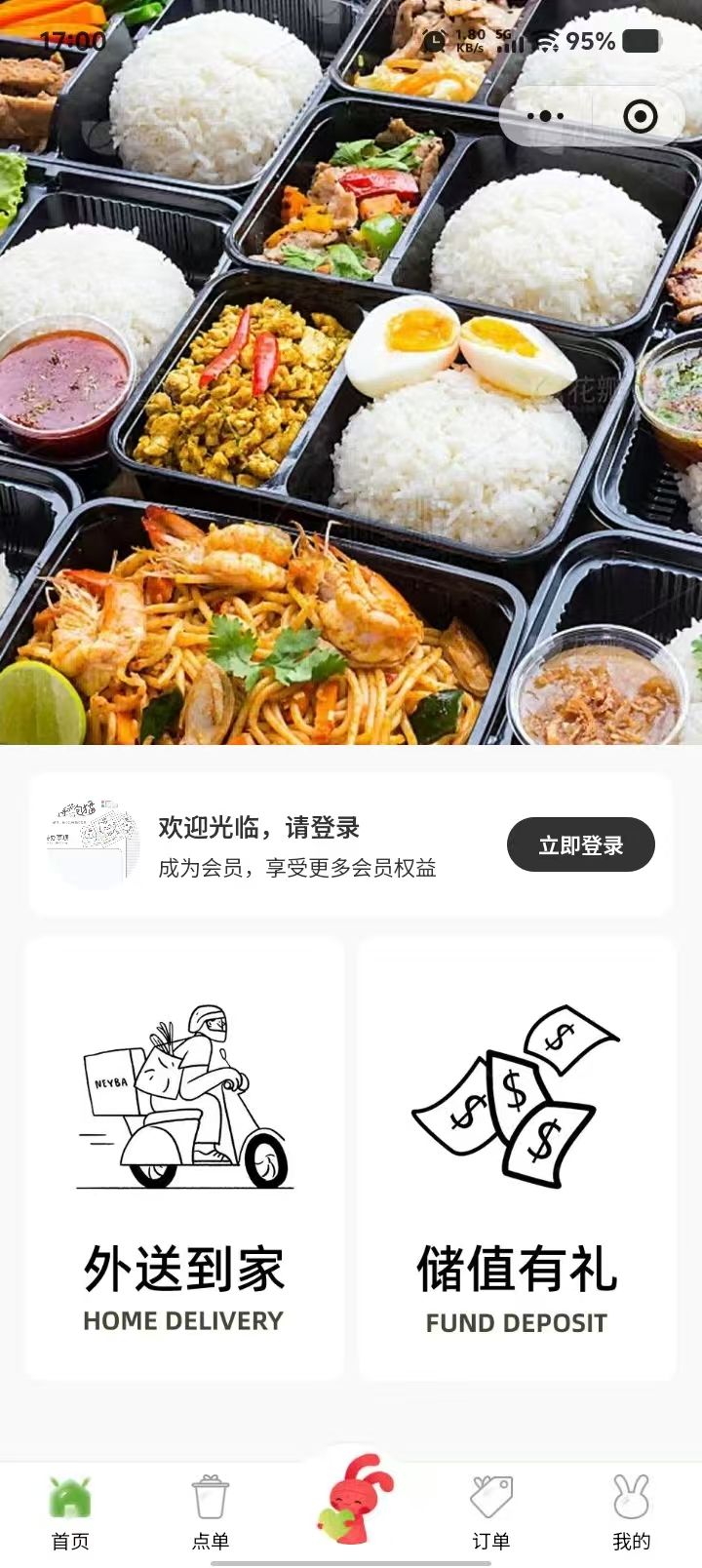Switch to the 点单 order menu tab
Viewport: 702px width, 1568px height.
211,1512
